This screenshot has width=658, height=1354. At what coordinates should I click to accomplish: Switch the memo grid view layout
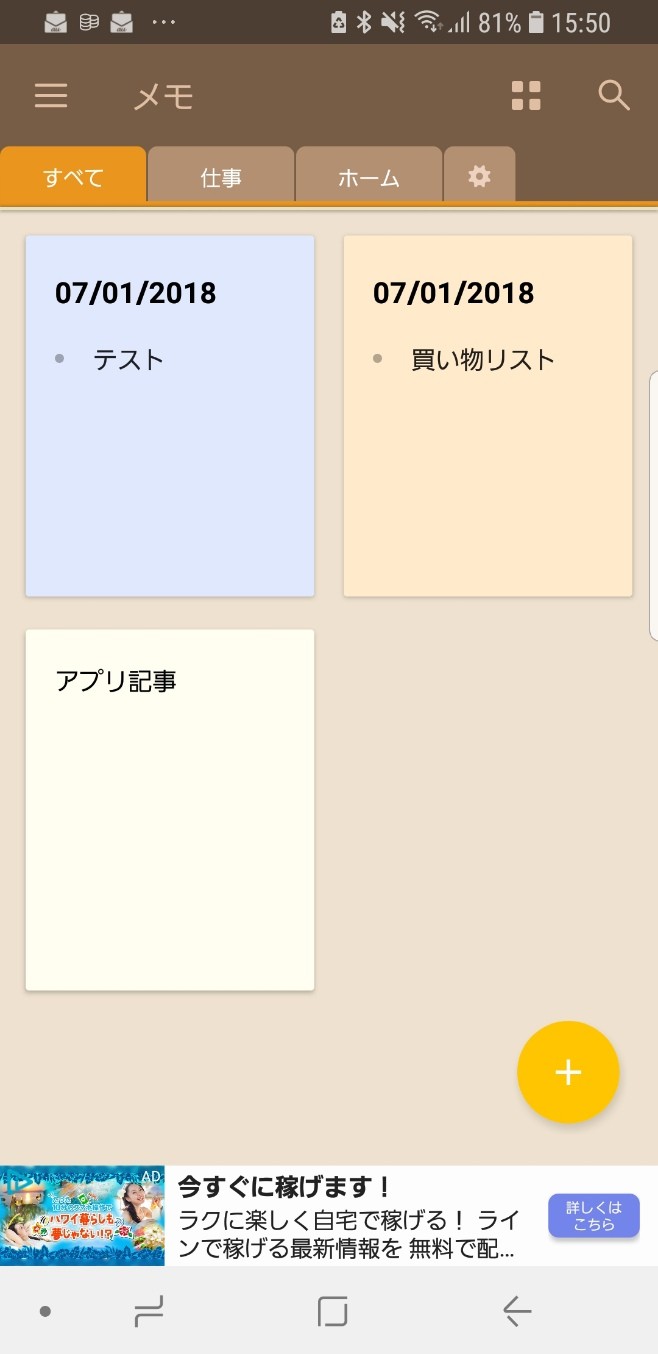tap(526, 96)
